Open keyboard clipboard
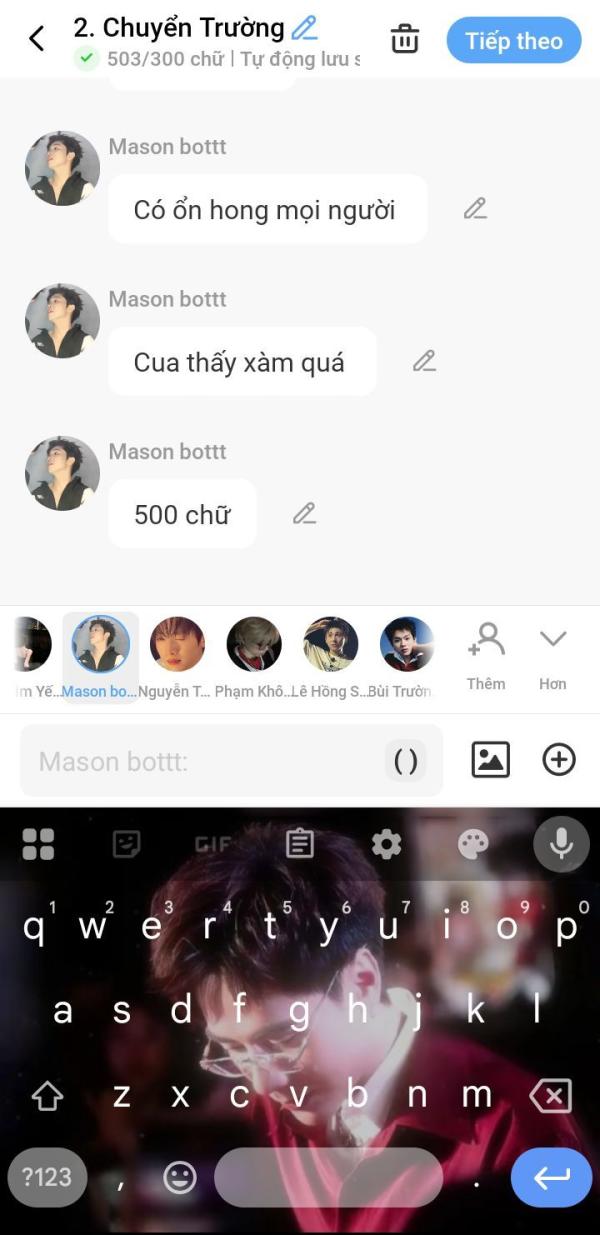 299,844
